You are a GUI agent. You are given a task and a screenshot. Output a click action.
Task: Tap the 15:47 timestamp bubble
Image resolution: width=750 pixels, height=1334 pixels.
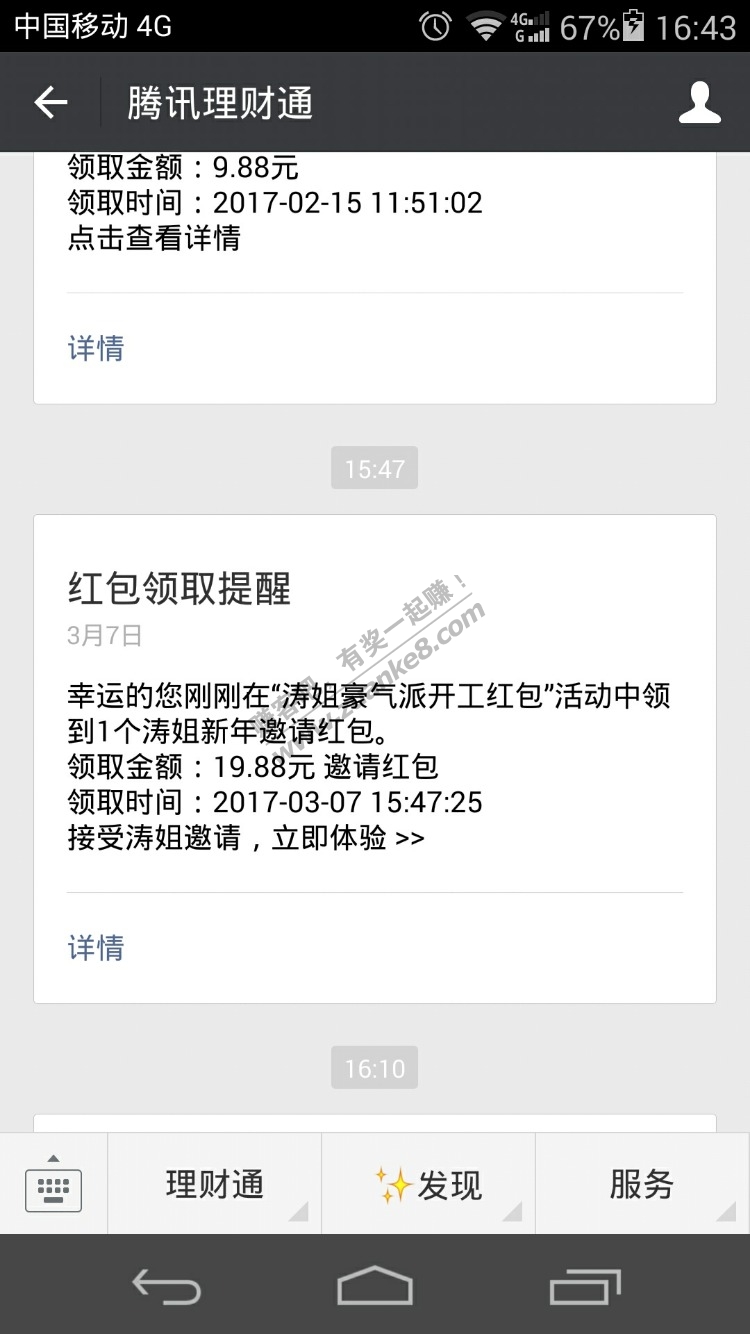click(x=374, y=467)
